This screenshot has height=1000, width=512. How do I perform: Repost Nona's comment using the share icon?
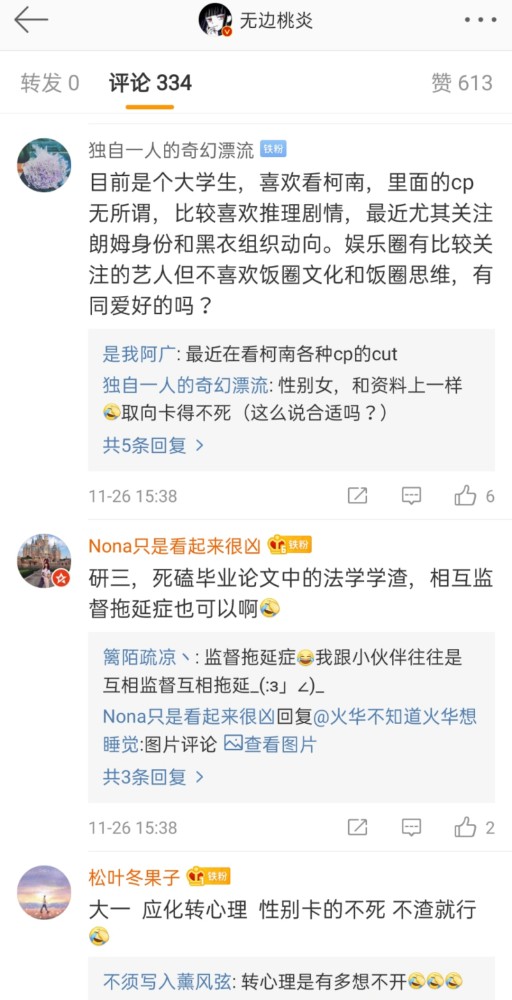[357, 827]
